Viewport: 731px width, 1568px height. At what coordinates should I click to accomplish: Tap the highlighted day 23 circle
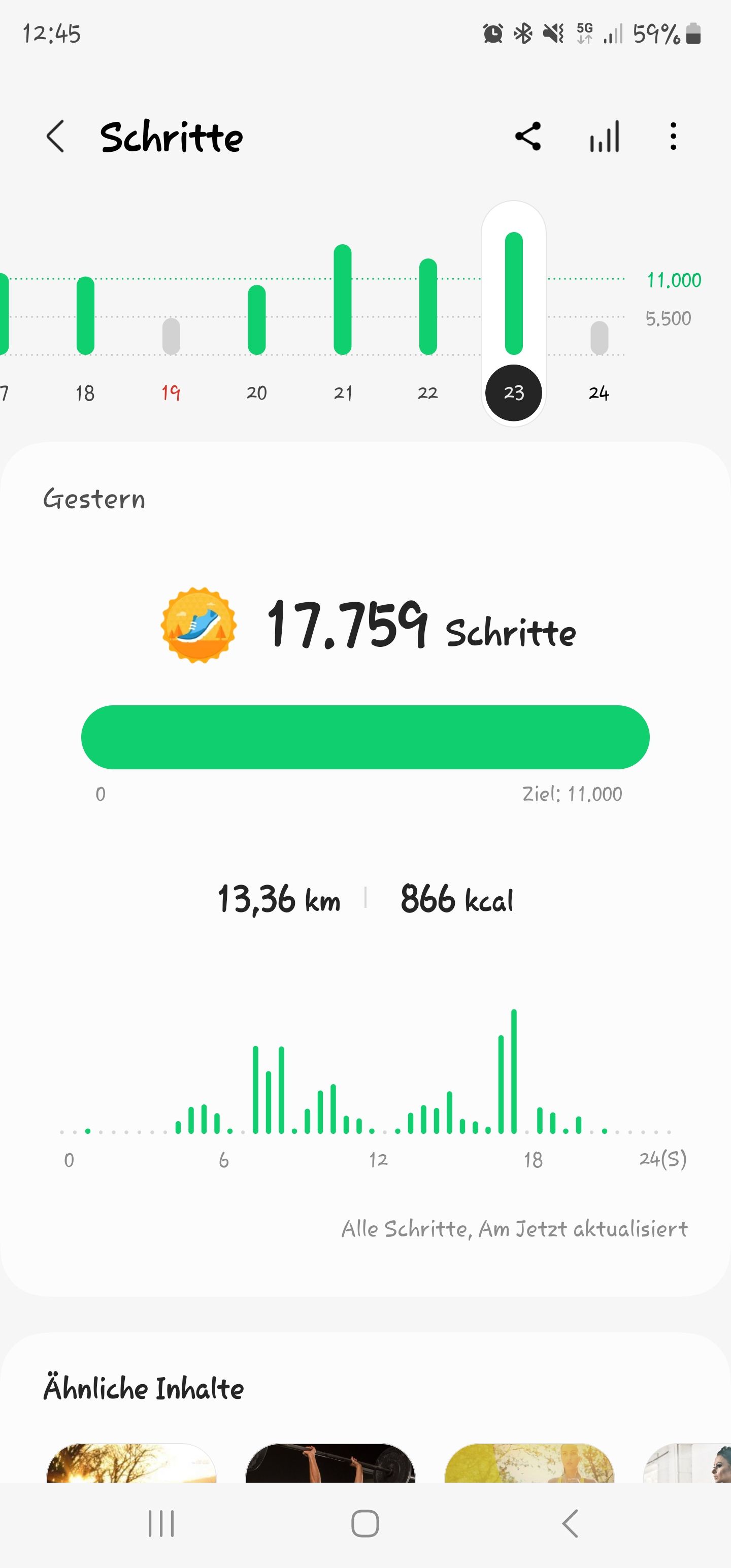pos(514,393)
